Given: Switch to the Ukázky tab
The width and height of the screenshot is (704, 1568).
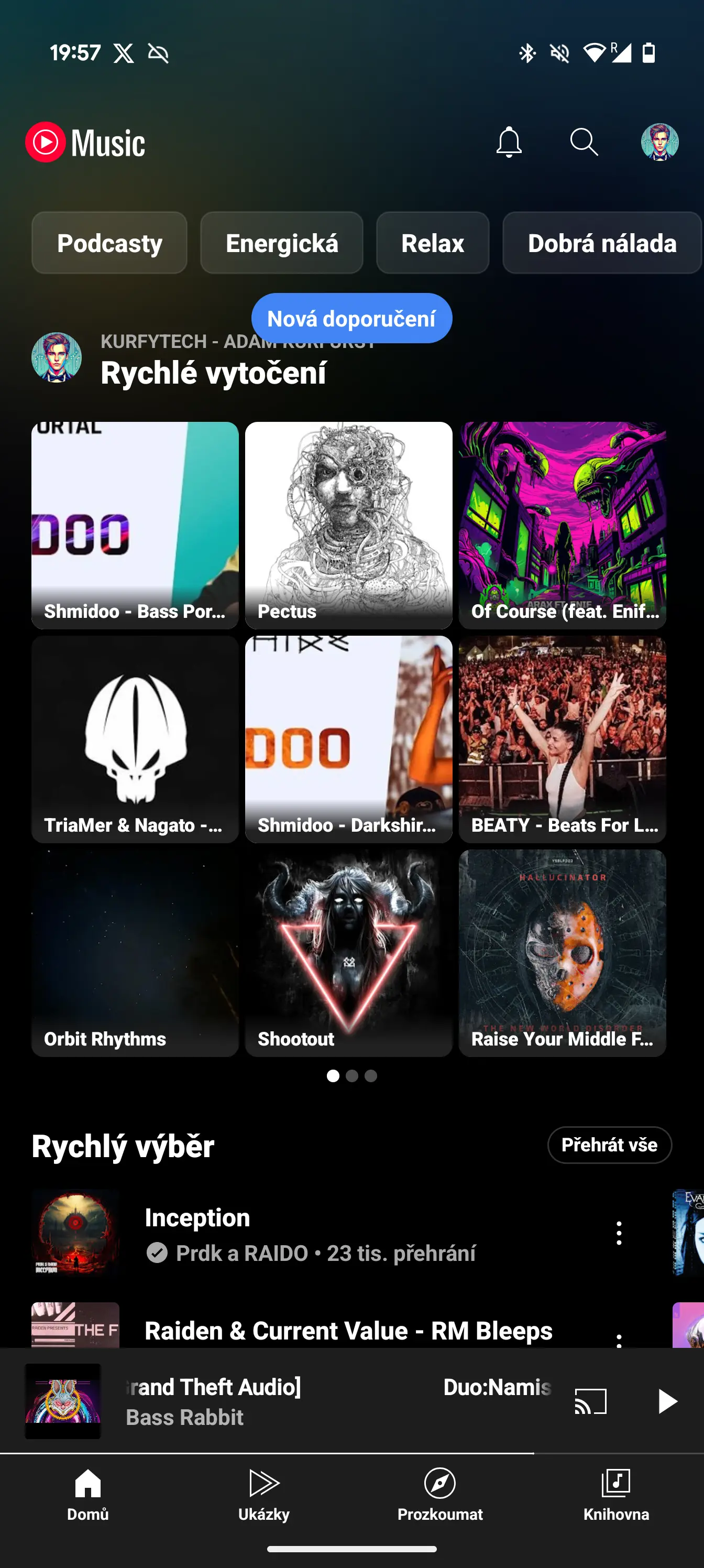Looking at the screenshot, I should [264, 1494].
